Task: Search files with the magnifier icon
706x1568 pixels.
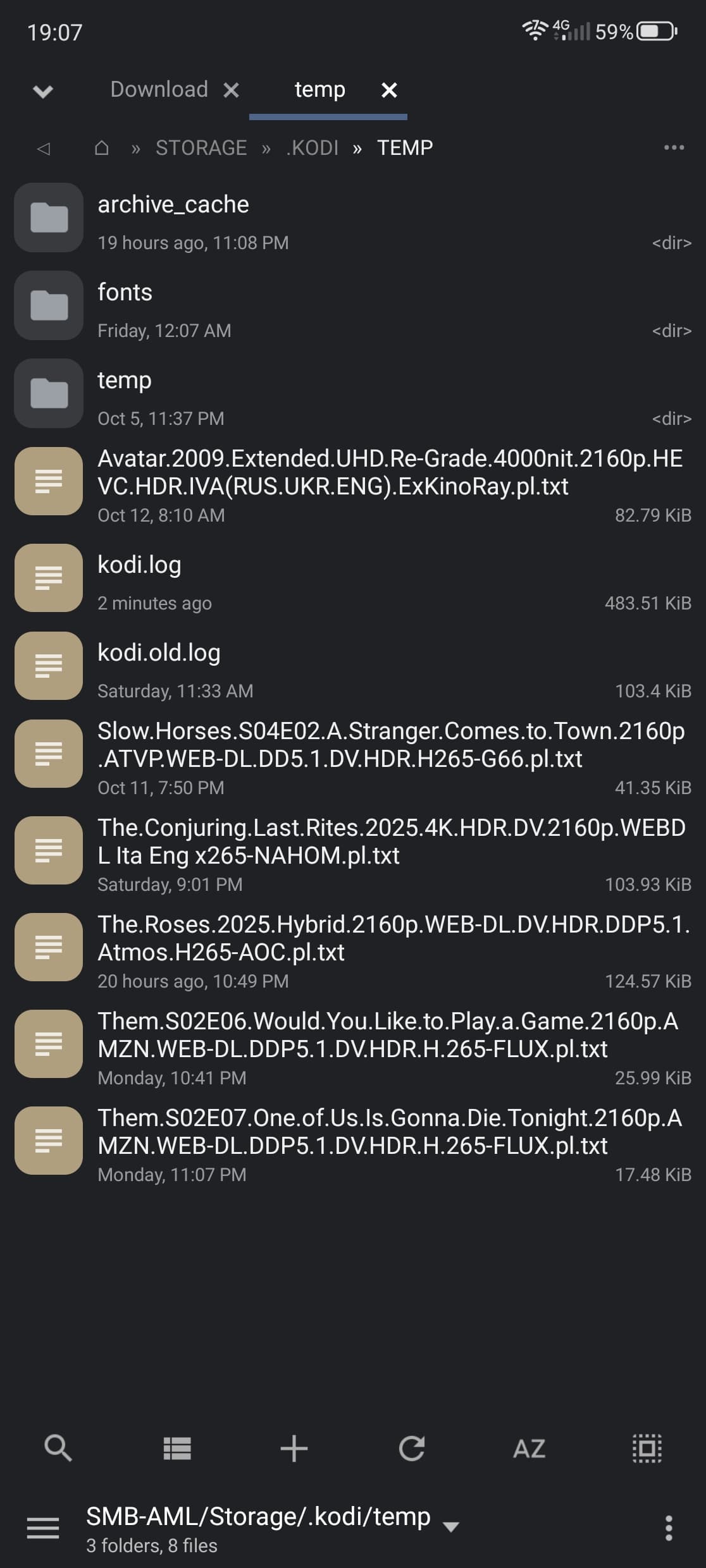Action: [x=58, y=1448]
